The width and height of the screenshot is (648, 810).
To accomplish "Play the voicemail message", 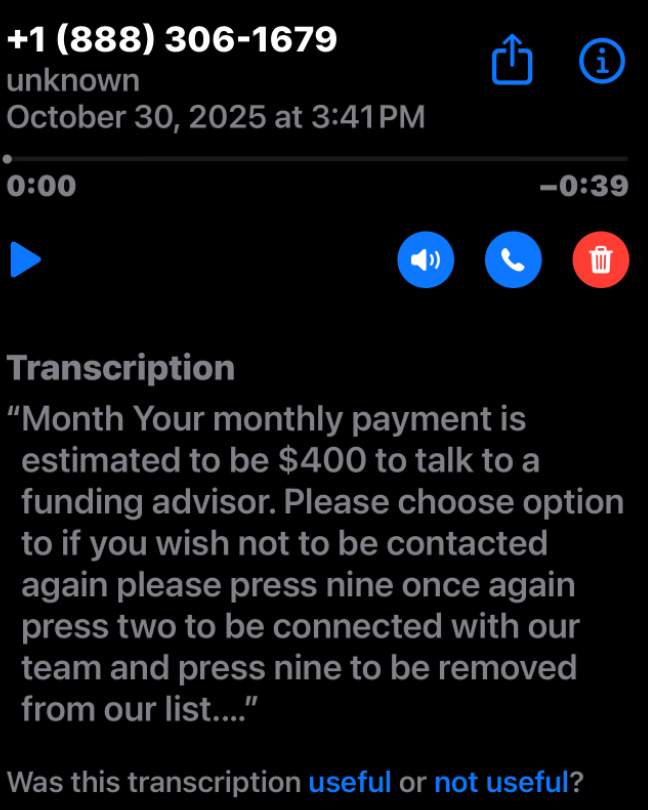I will 25,260.
